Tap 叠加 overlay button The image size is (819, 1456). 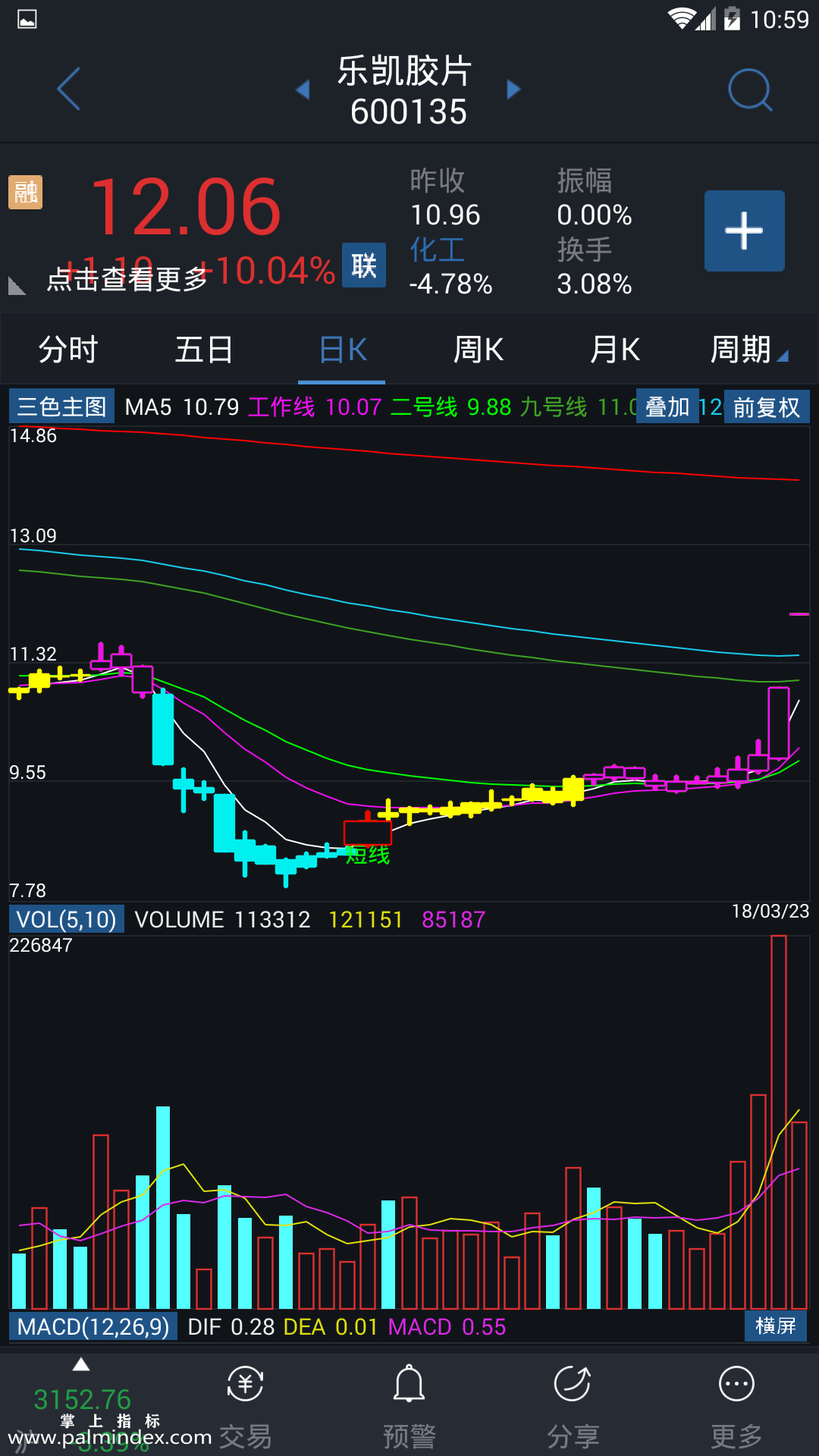667,407
